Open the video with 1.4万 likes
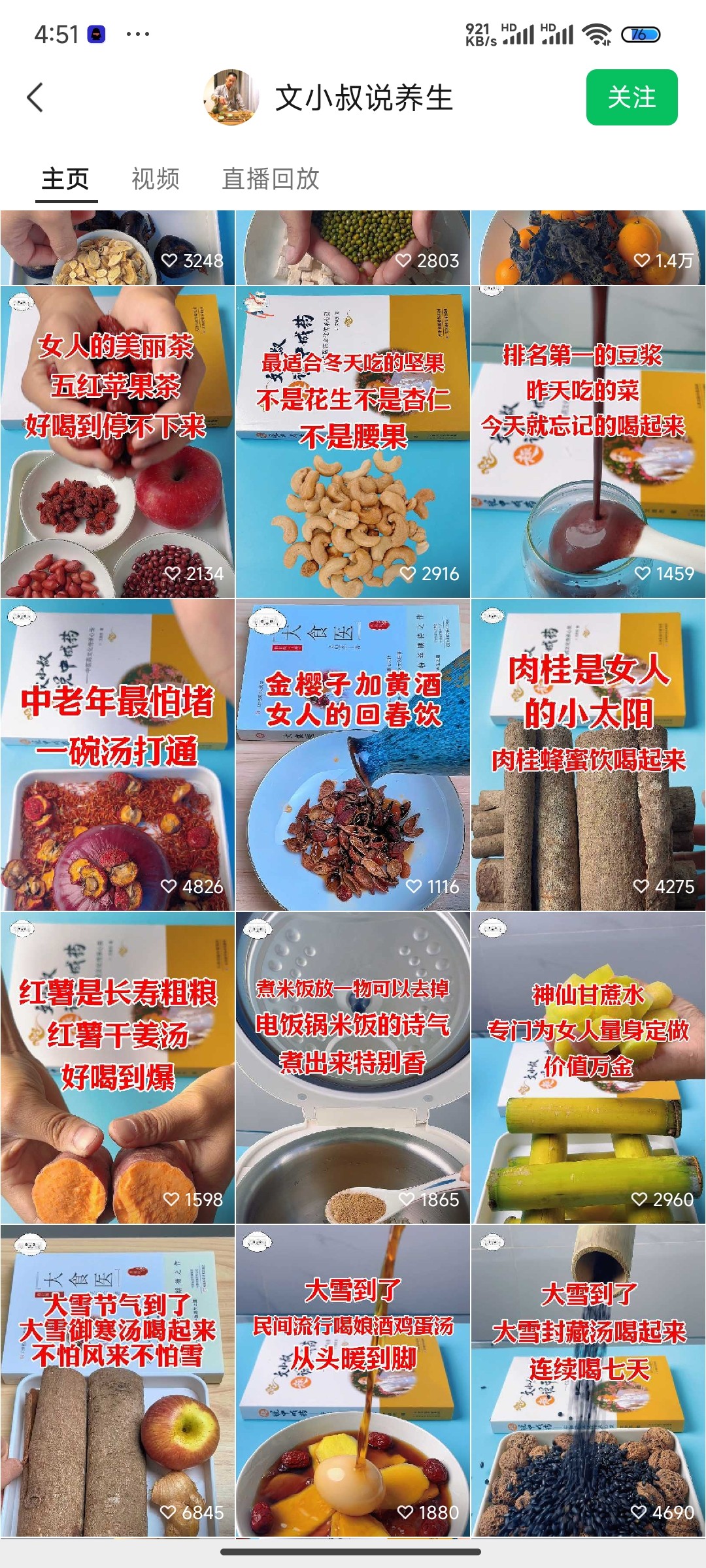Screen dimensions: 706x1568 [588, 248]
